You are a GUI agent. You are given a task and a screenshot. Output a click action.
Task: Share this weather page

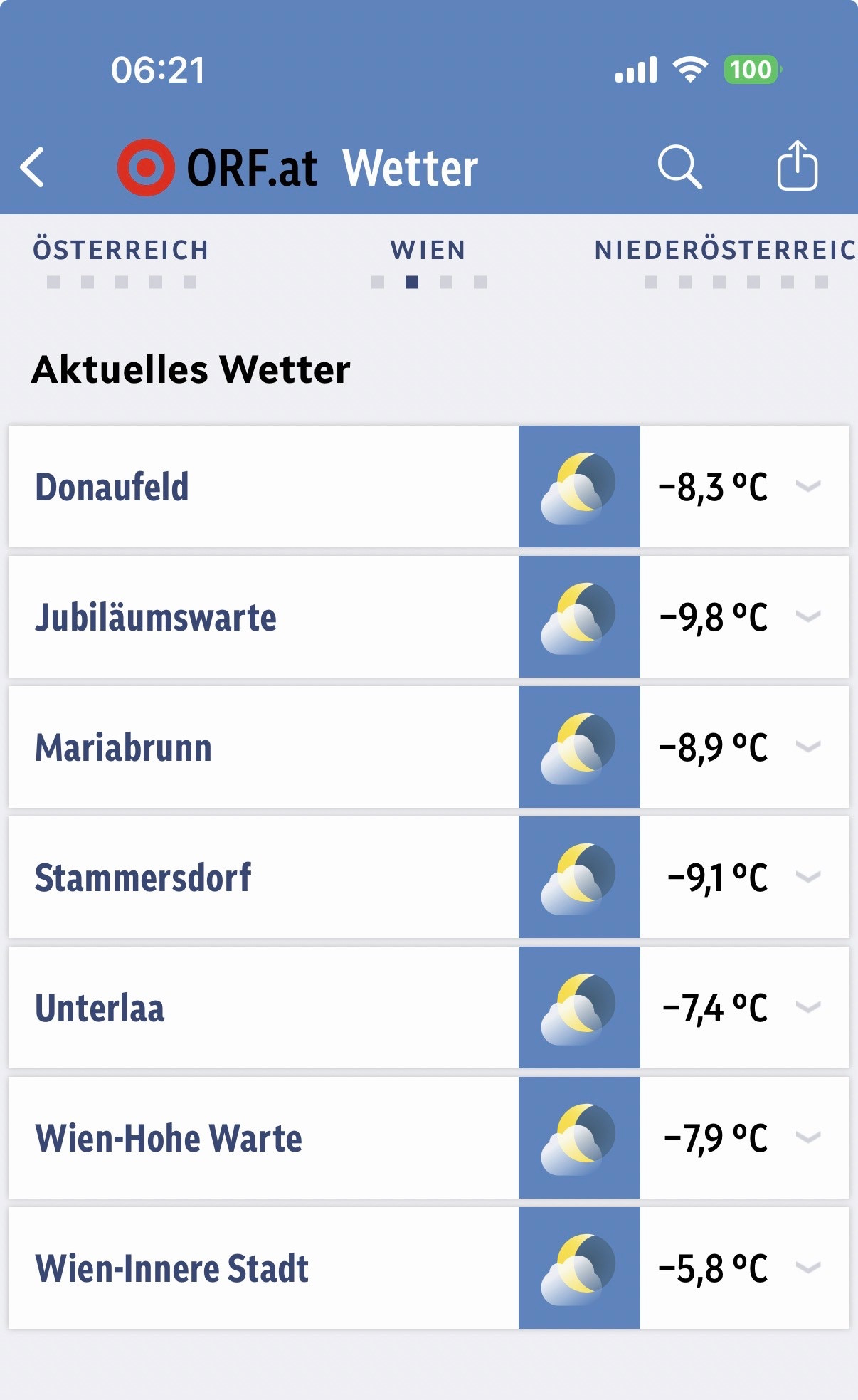click(797, 167)
